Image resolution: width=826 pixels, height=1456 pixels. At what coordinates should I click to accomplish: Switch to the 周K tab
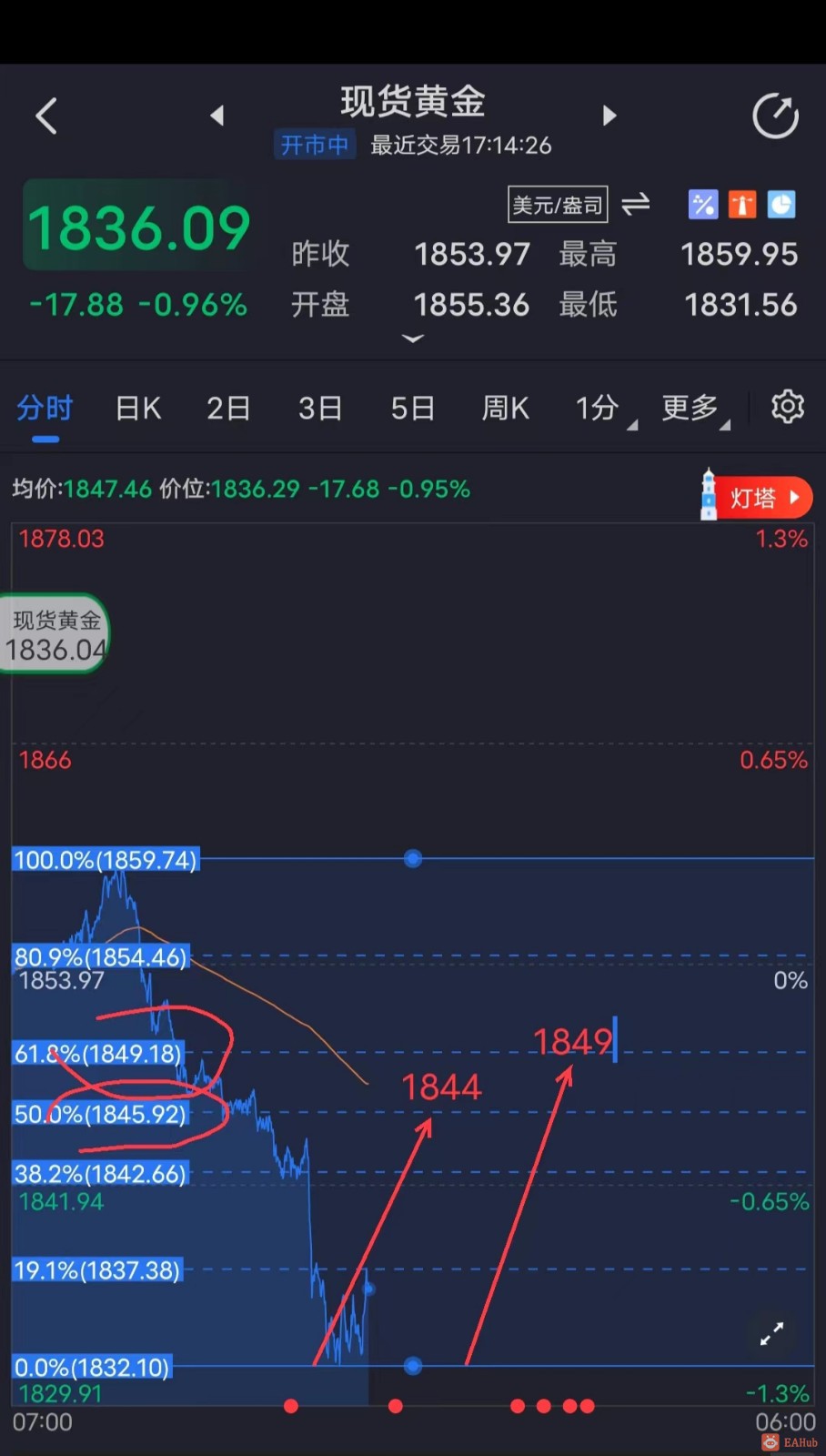[505, 408]
